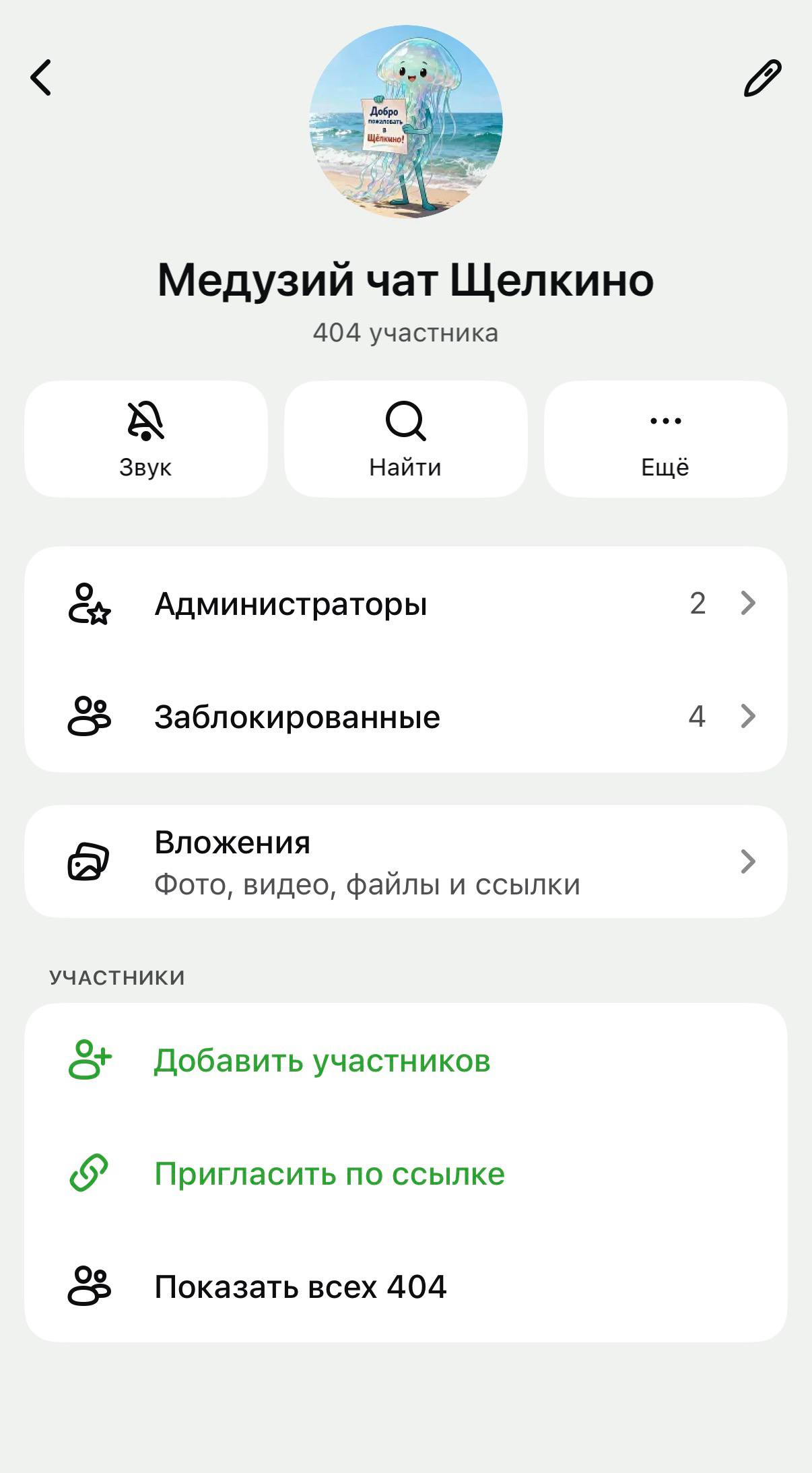Open more options via Ещё
This screenshot has height=1473, width=812.
point(665,439)
